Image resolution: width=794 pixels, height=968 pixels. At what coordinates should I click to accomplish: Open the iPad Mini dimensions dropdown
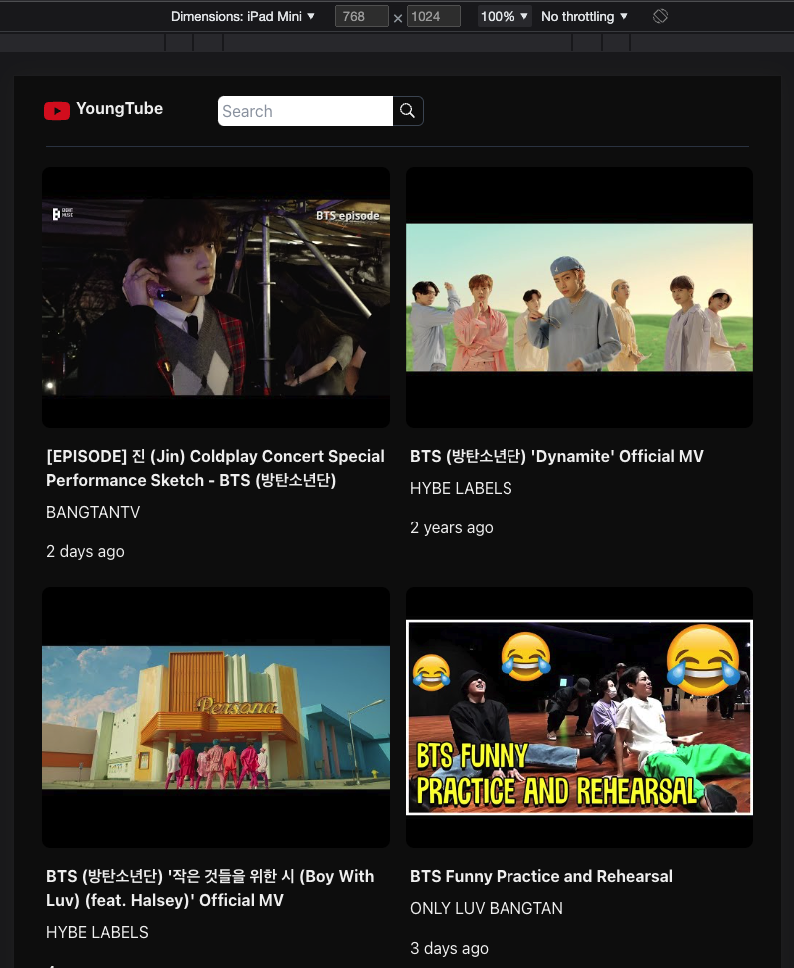click(243, 16)
